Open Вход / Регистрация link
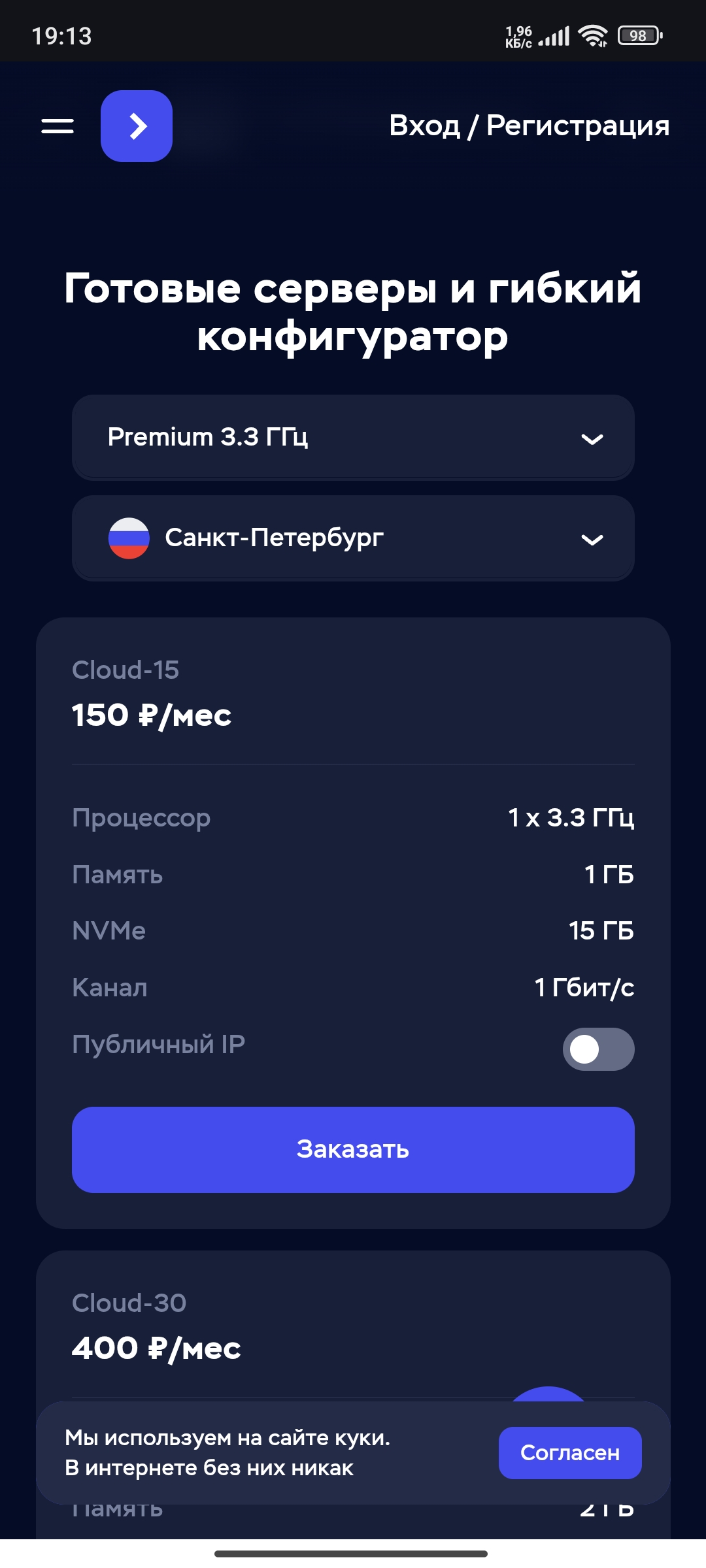Image resolution: width=706 pixels, height=1568 pixels. (529, 125)
